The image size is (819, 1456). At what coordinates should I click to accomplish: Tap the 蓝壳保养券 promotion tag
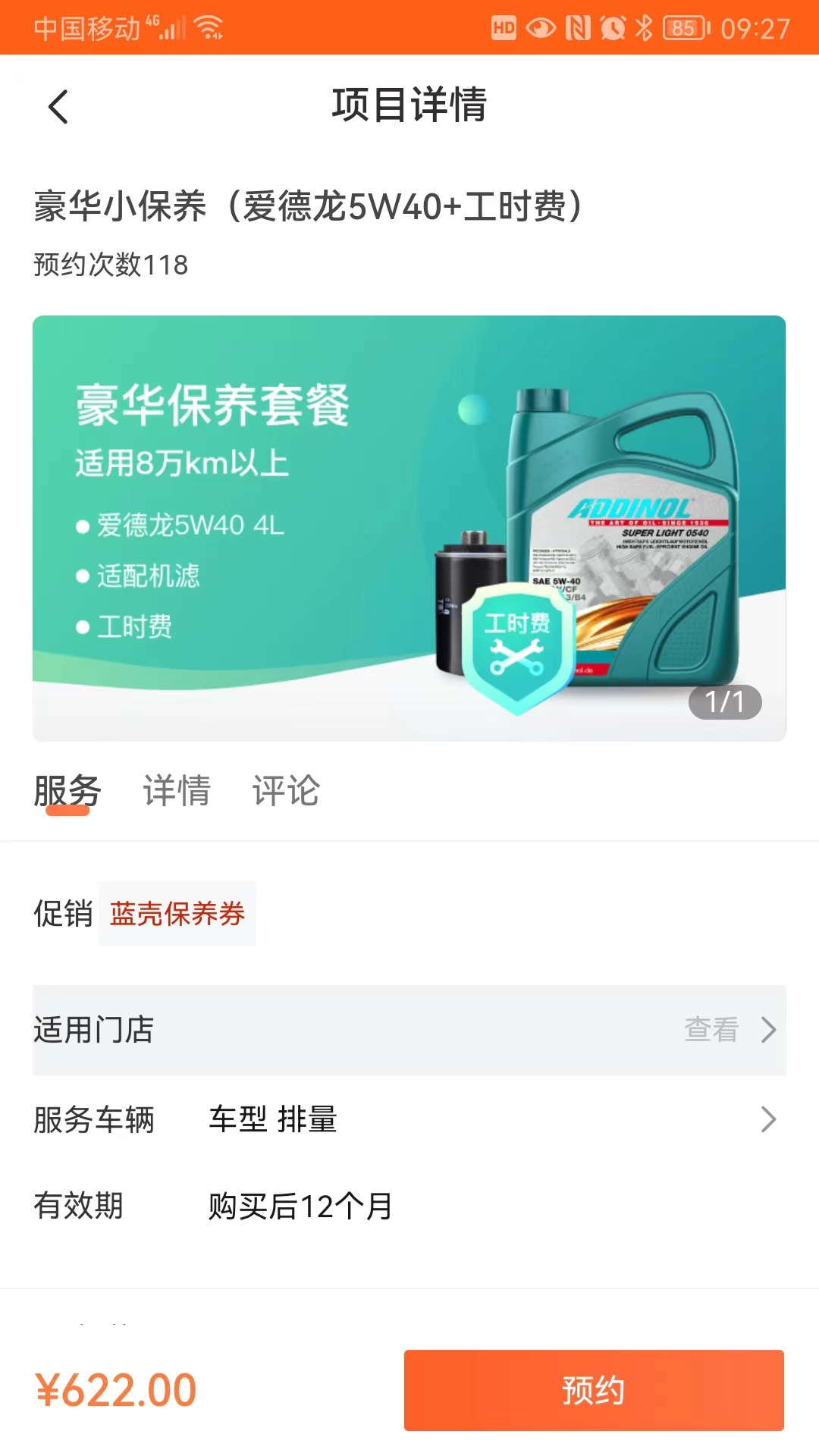177,914
